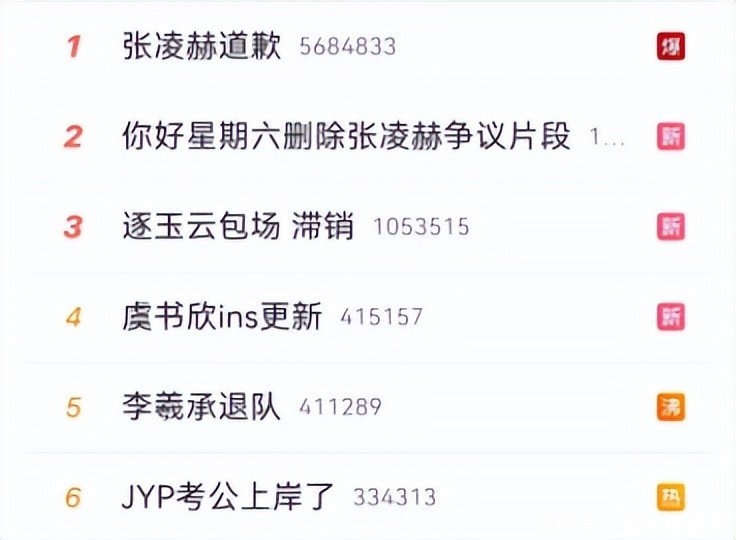Tap the topic 李羲承退队
736x540 pixels.
201,407
